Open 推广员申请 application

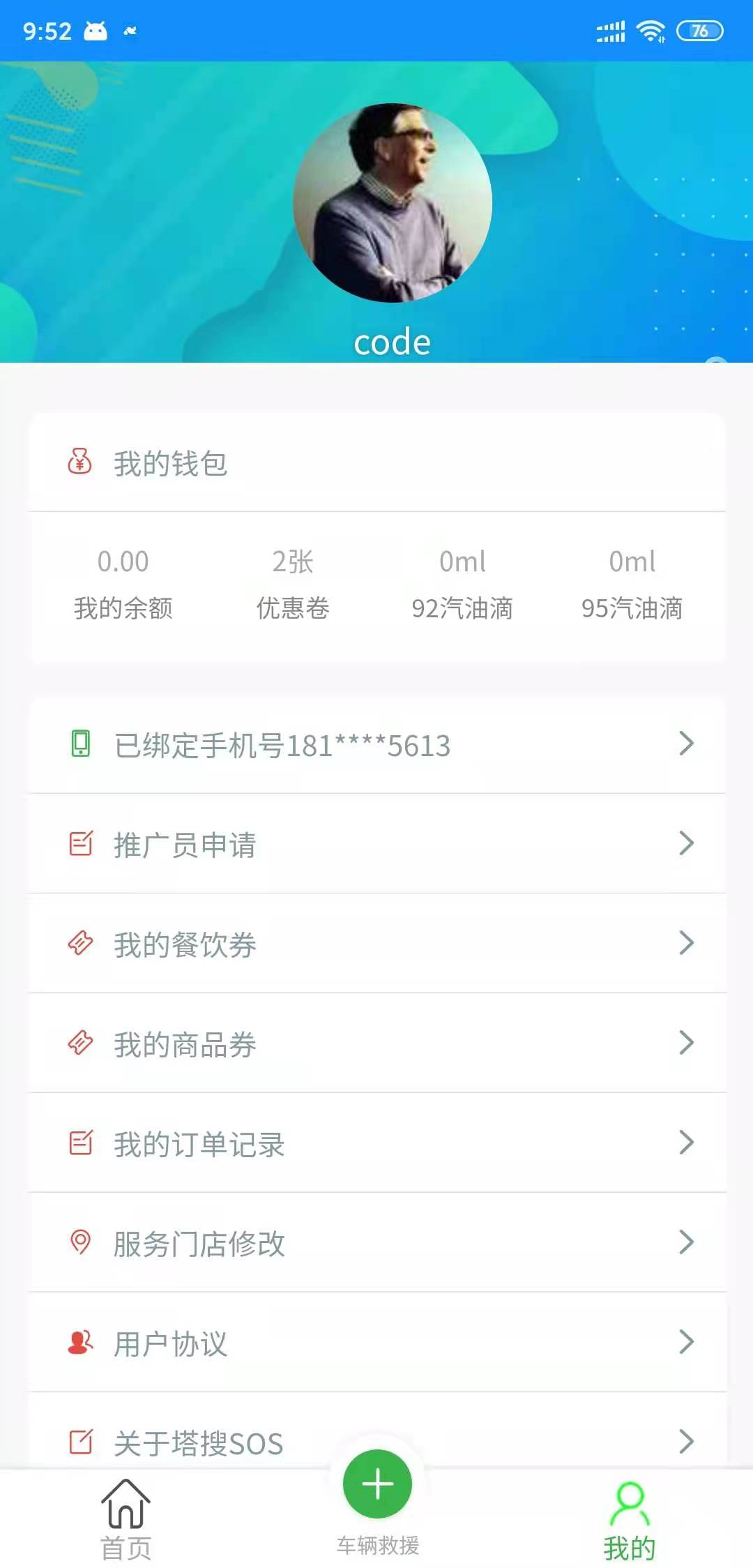(x=376, y=844)
